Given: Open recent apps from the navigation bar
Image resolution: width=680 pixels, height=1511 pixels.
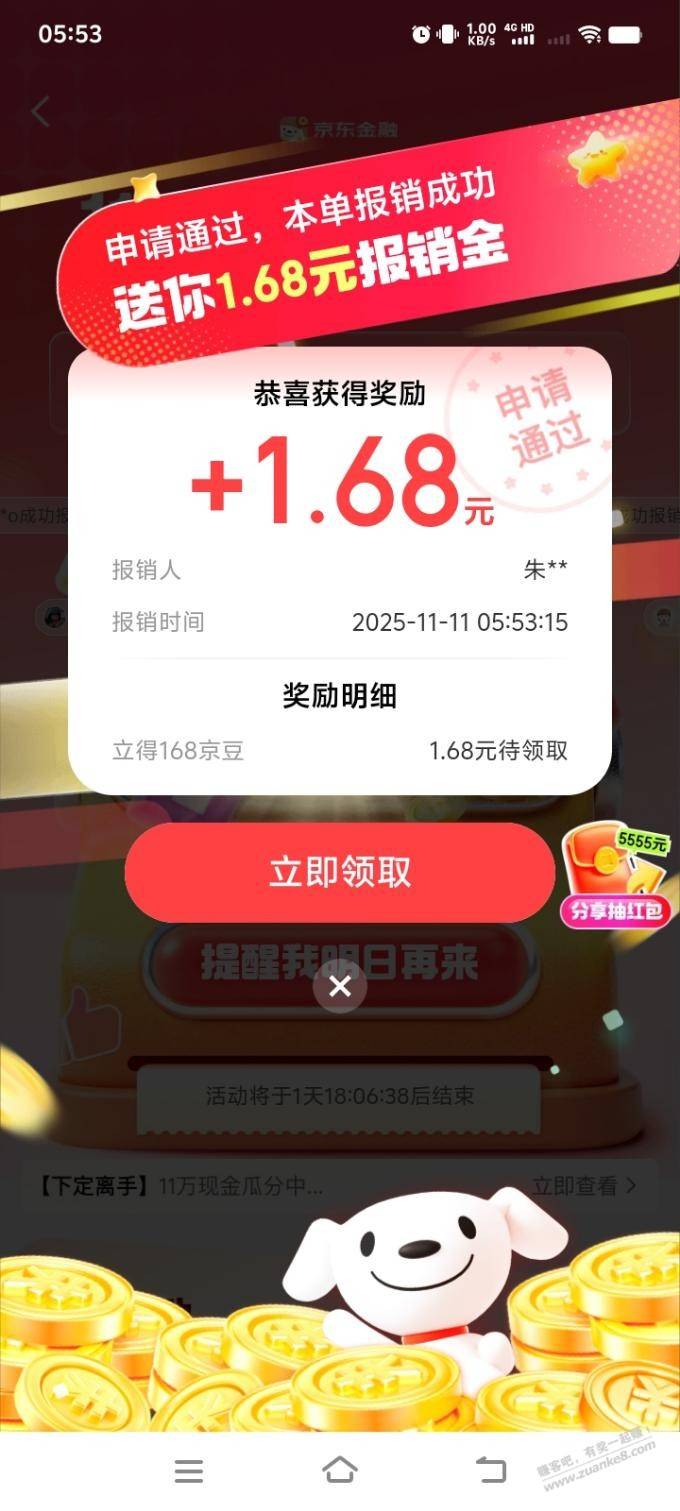Looking at the screenshot, I should pyautogui.click(x=189, y=1469).
